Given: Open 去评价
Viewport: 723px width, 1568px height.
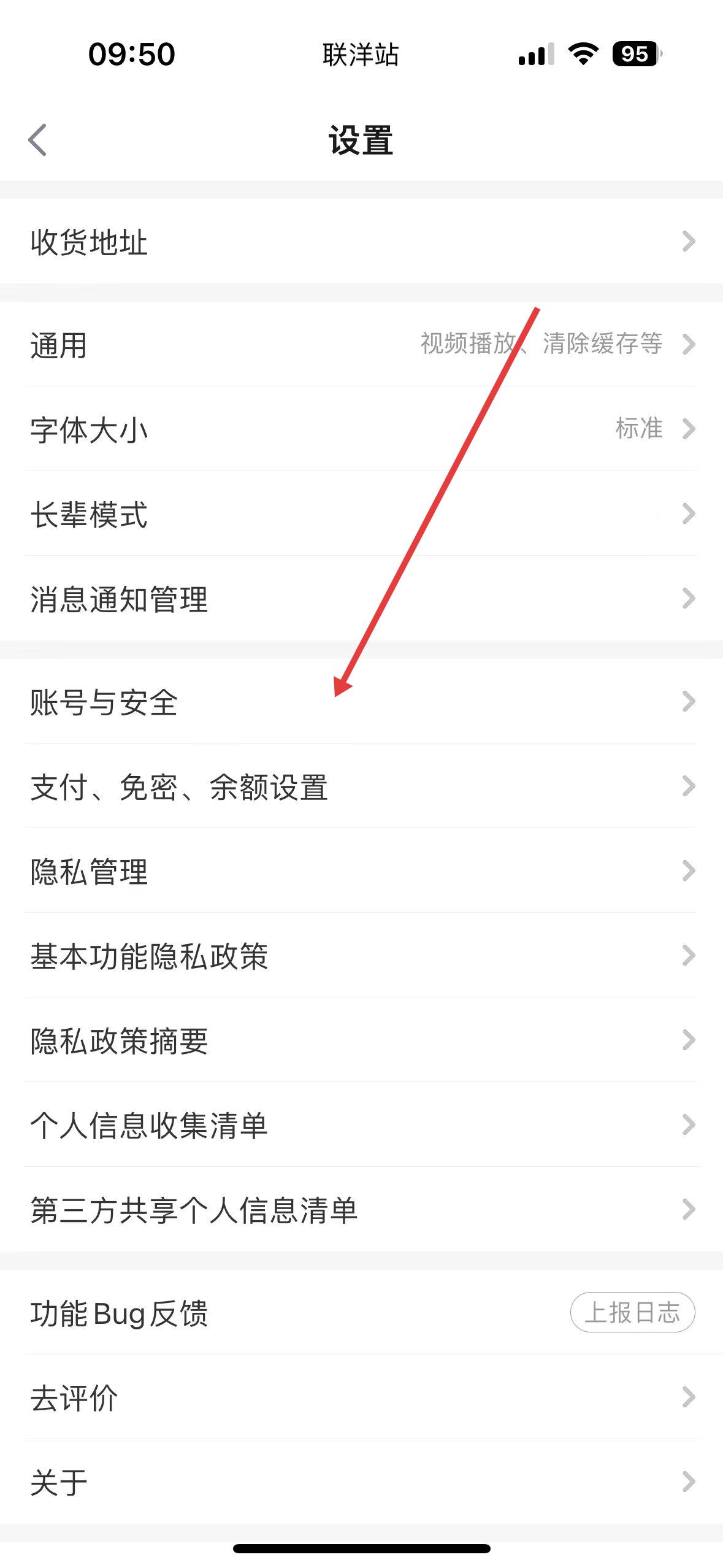Looking at the screenshot, I should point(361,1397).
